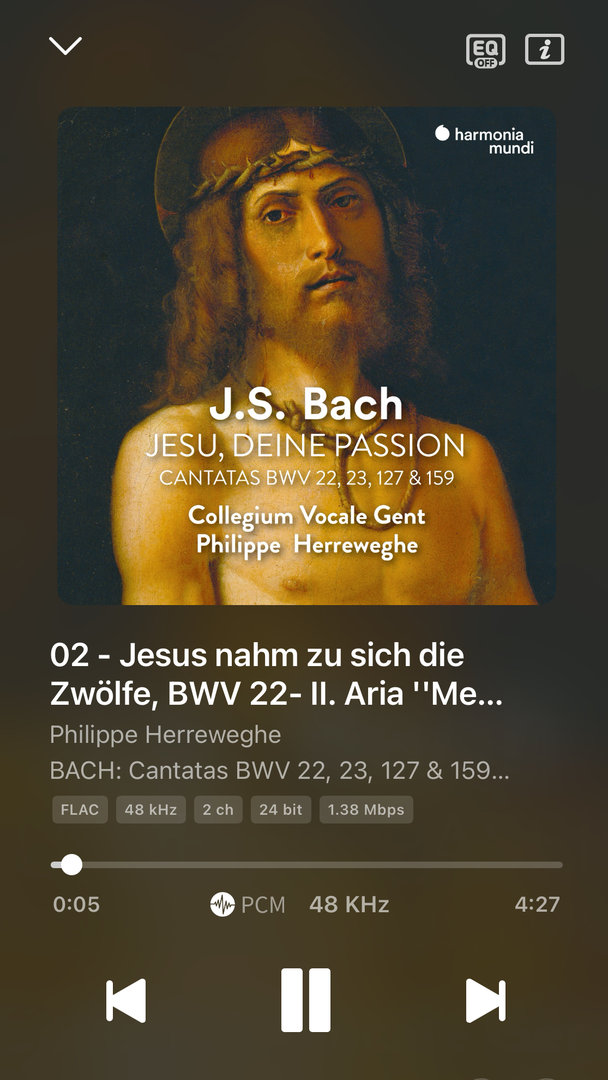The image size is (608, 1080).
Task: Skip to the previous track
Action: point(126,1000)
